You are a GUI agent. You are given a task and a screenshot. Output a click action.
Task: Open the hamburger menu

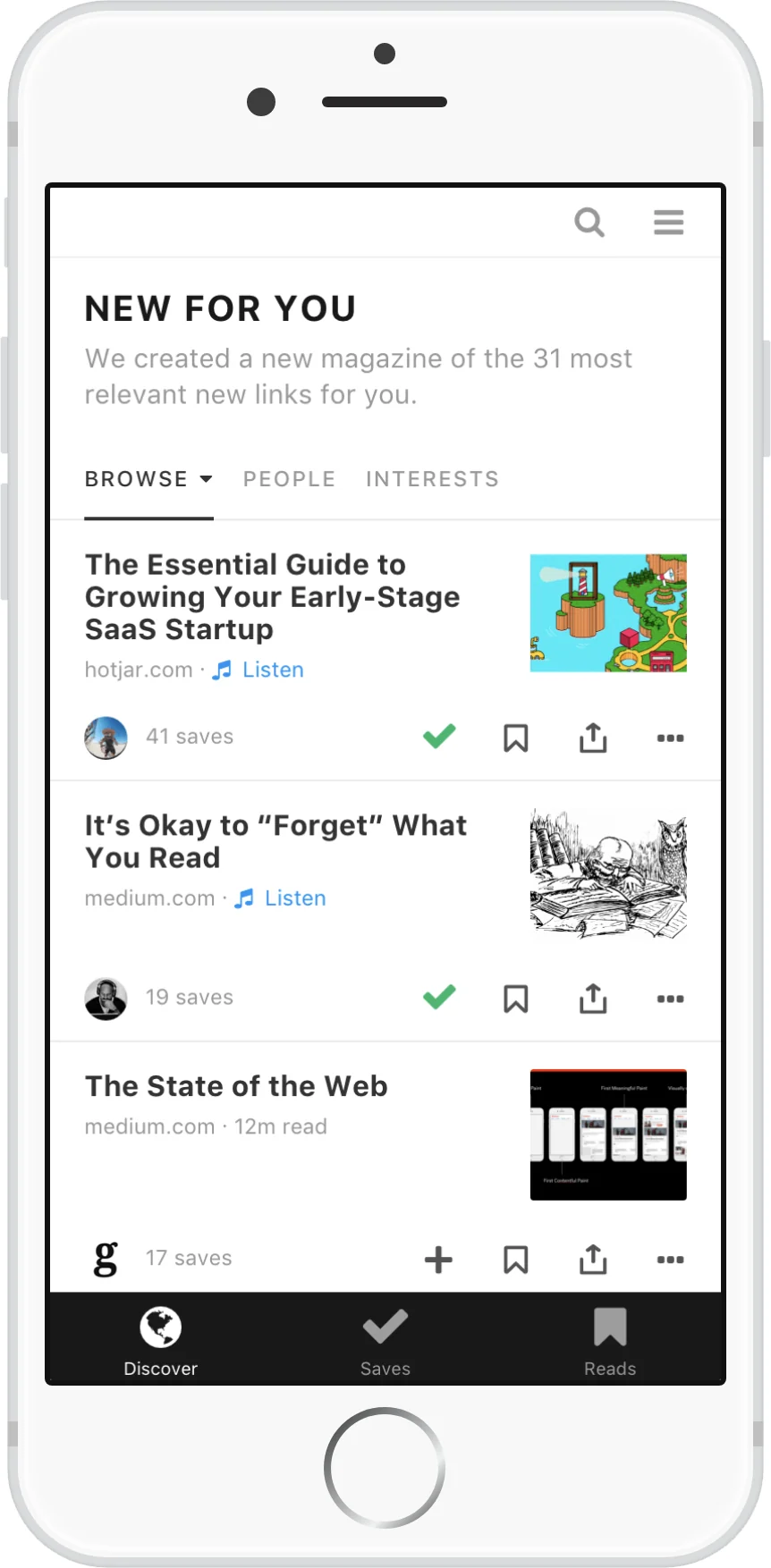point(668,221)
